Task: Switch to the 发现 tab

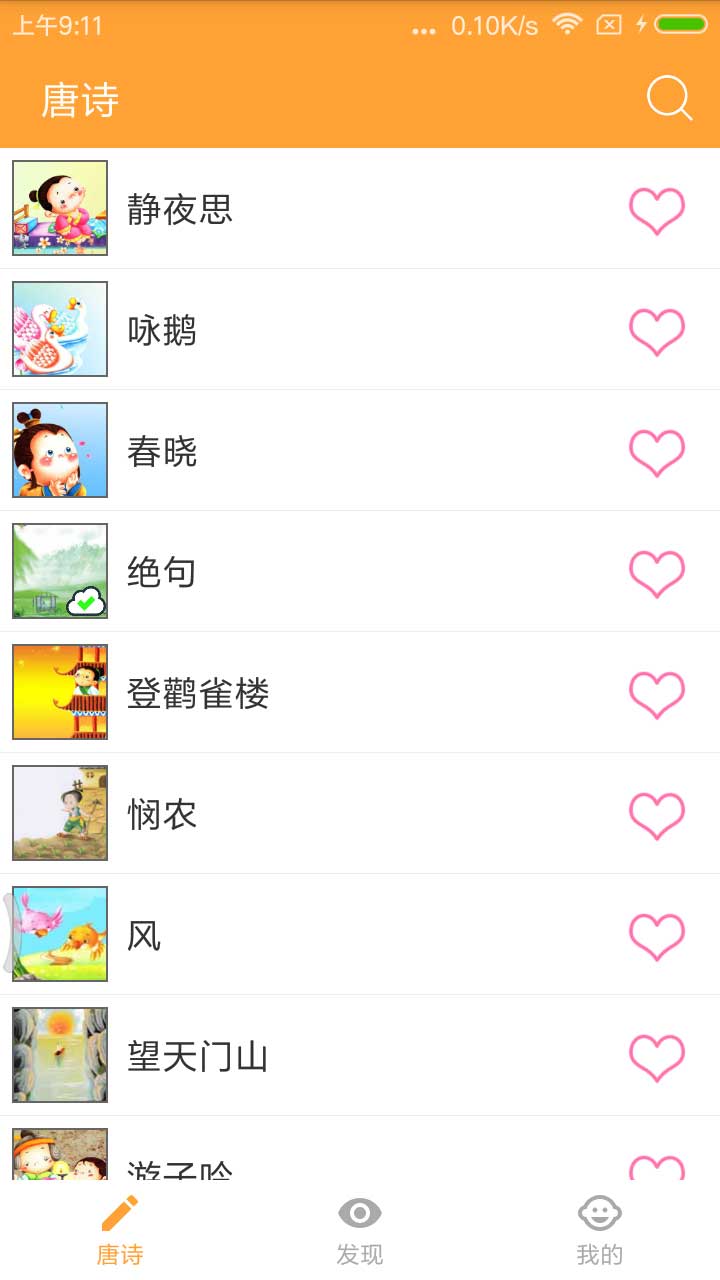Action: [359, 1228]
